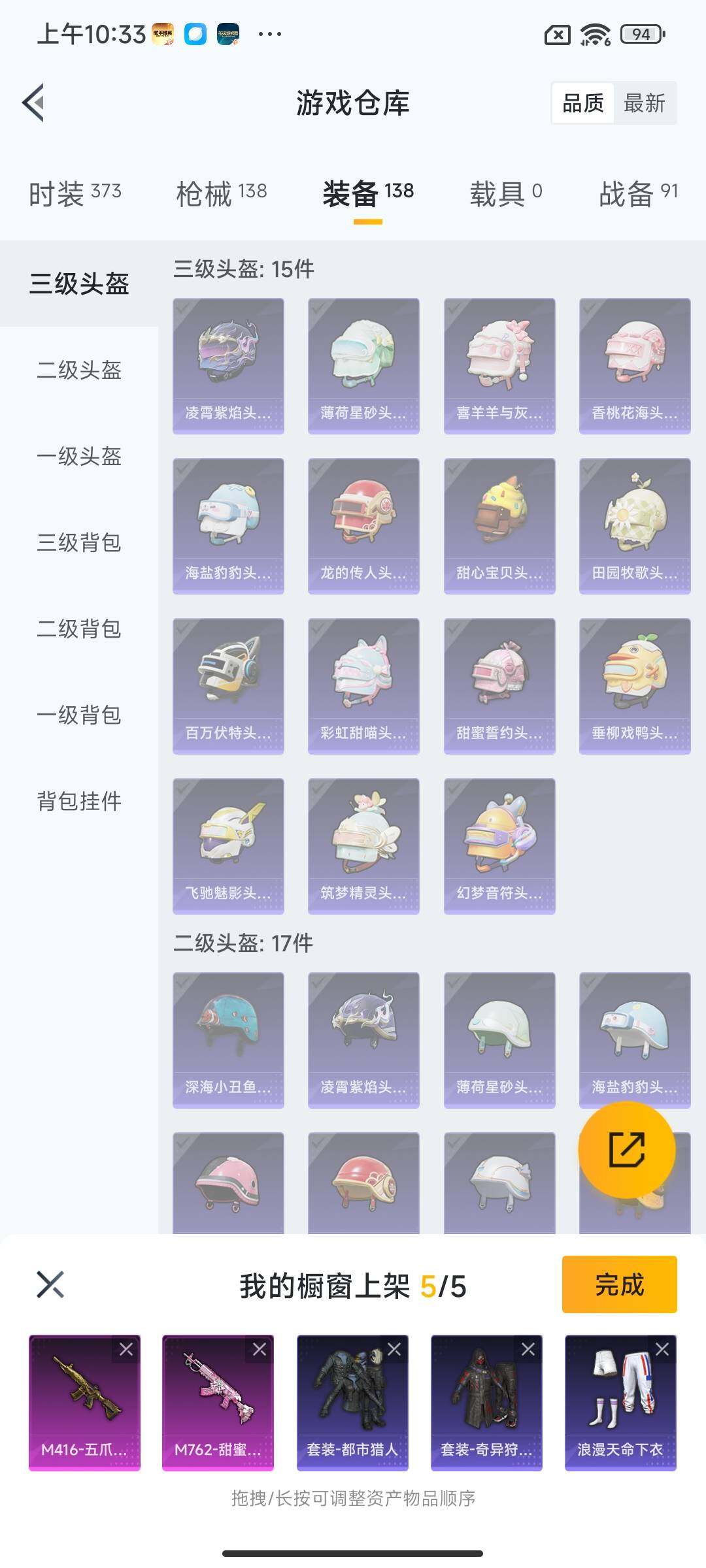Select 二级头盔 in the side list
The height and width of the screenshot is (1568, 706).
(79, 370)
